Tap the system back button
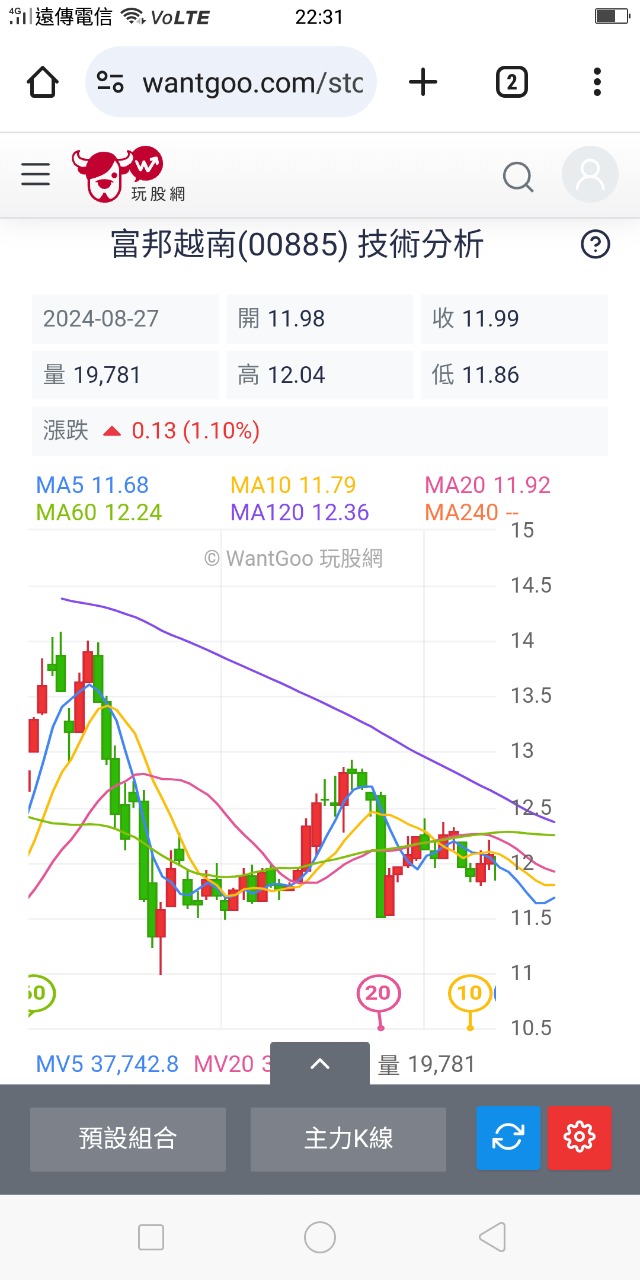640x1280 pixels. (x=492, y=1238)
